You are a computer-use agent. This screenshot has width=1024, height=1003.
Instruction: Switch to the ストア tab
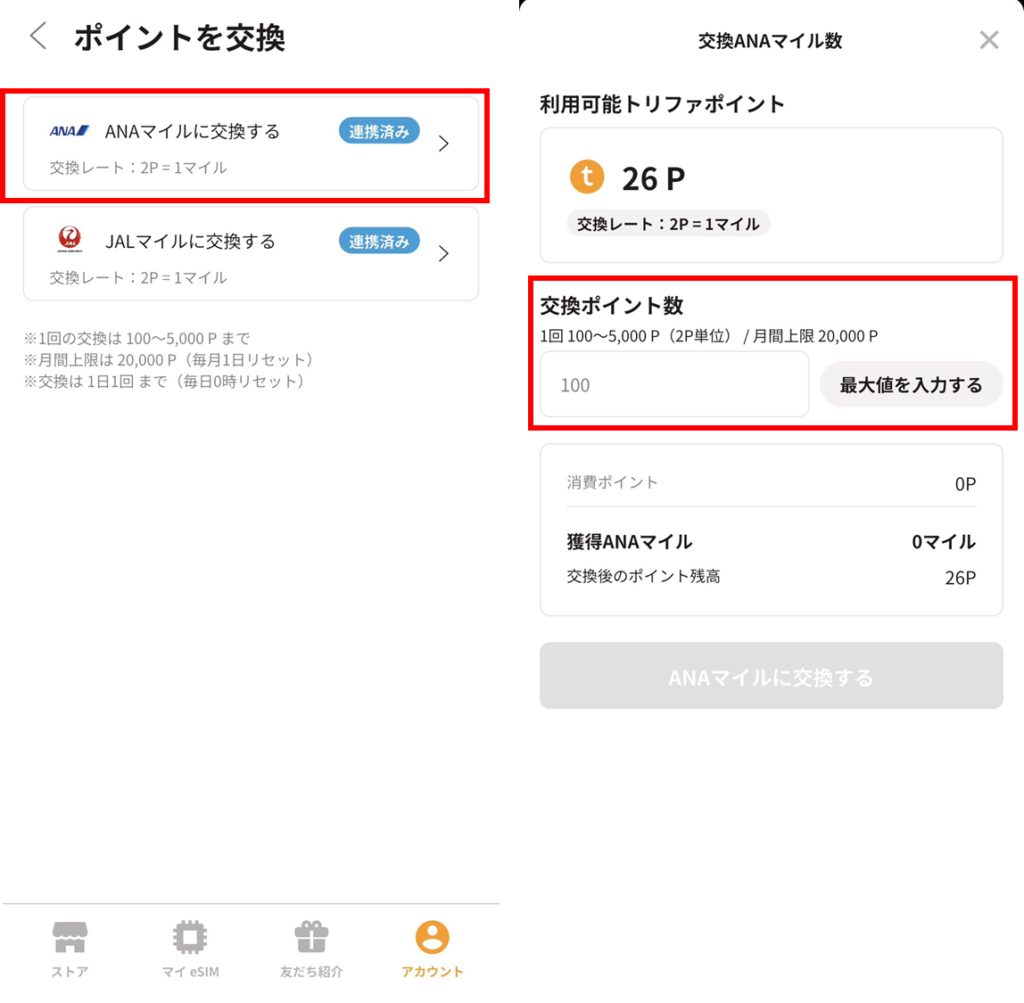coord(69,950)
